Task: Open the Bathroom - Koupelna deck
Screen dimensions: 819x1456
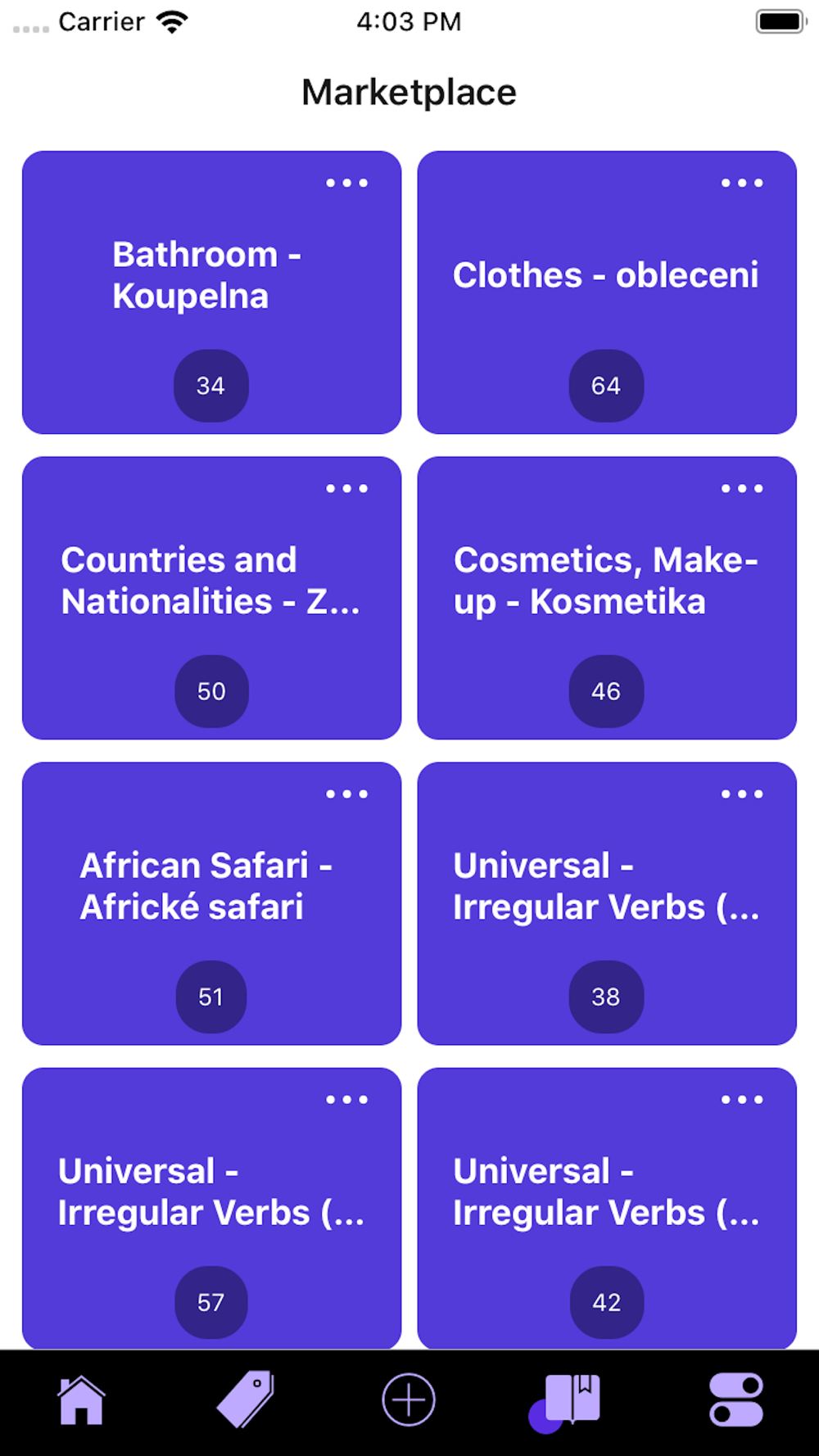Action: tap(210, 276)
